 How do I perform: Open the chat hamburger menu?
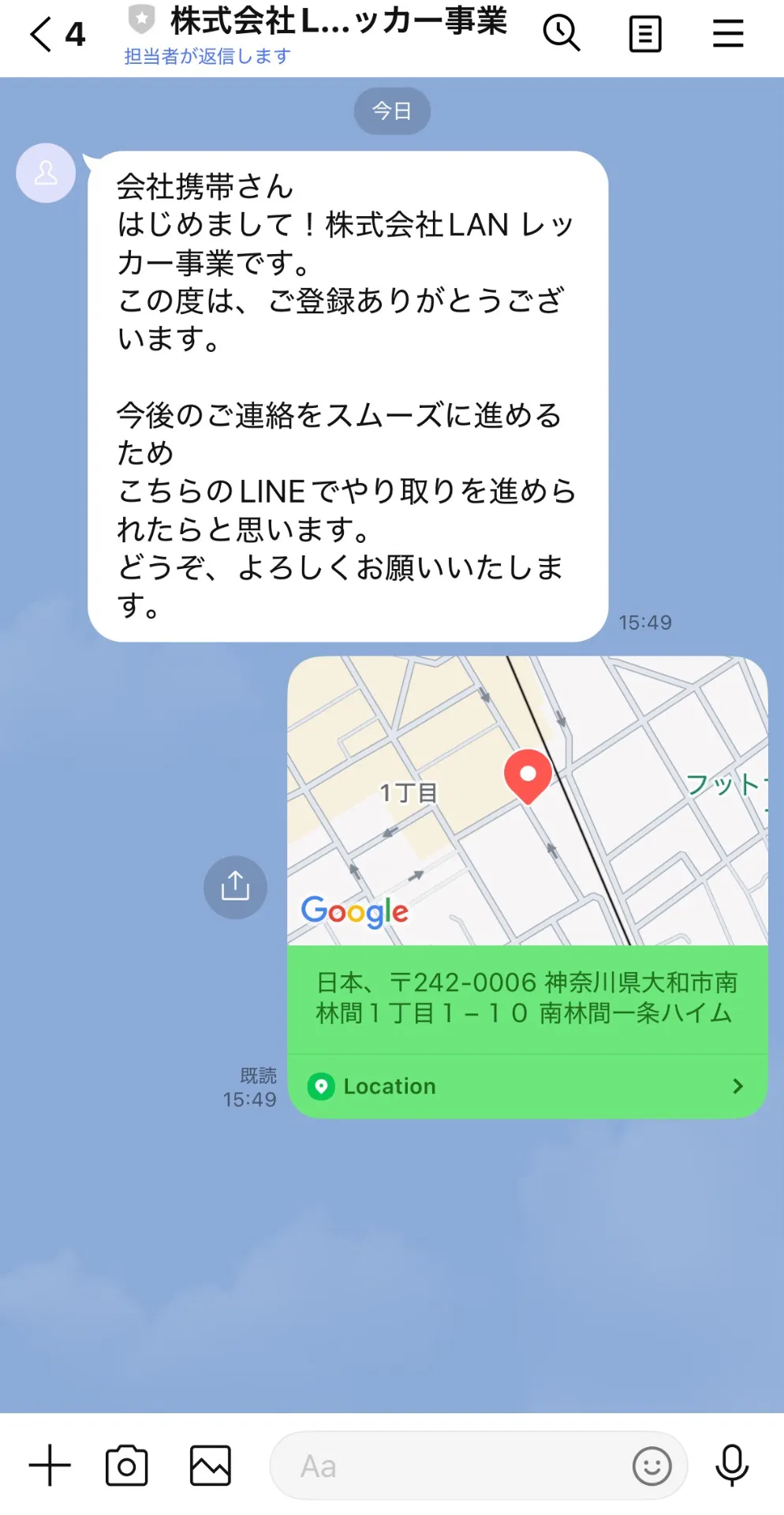point(727,34)
